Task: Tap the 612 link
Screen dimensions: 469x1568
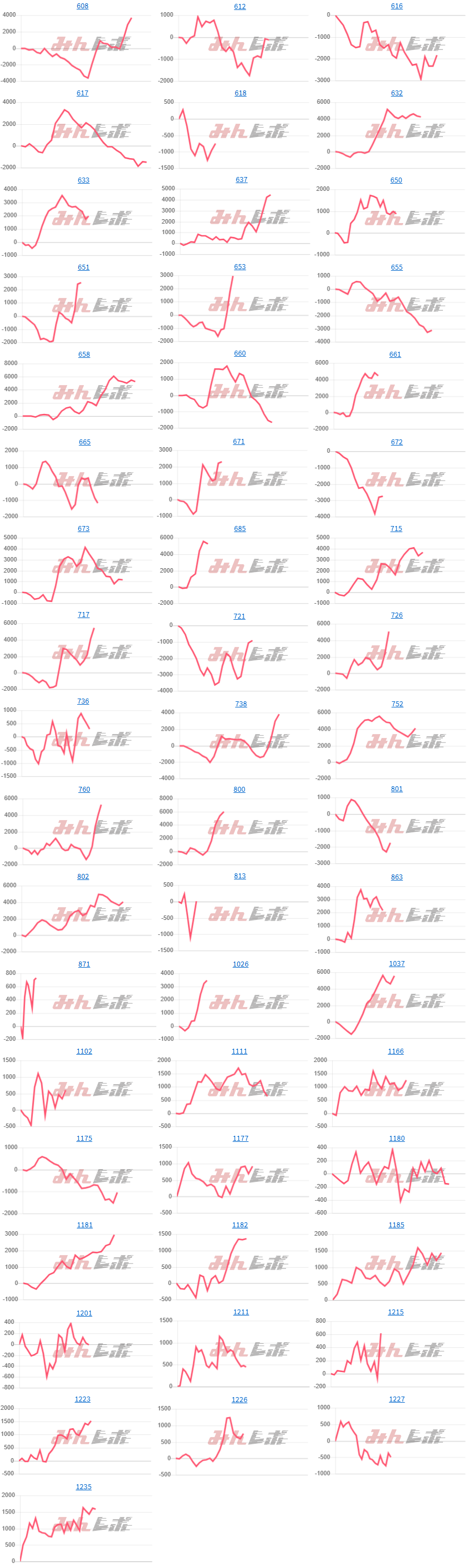Action: pyautogui.click(x=239, y=7)
